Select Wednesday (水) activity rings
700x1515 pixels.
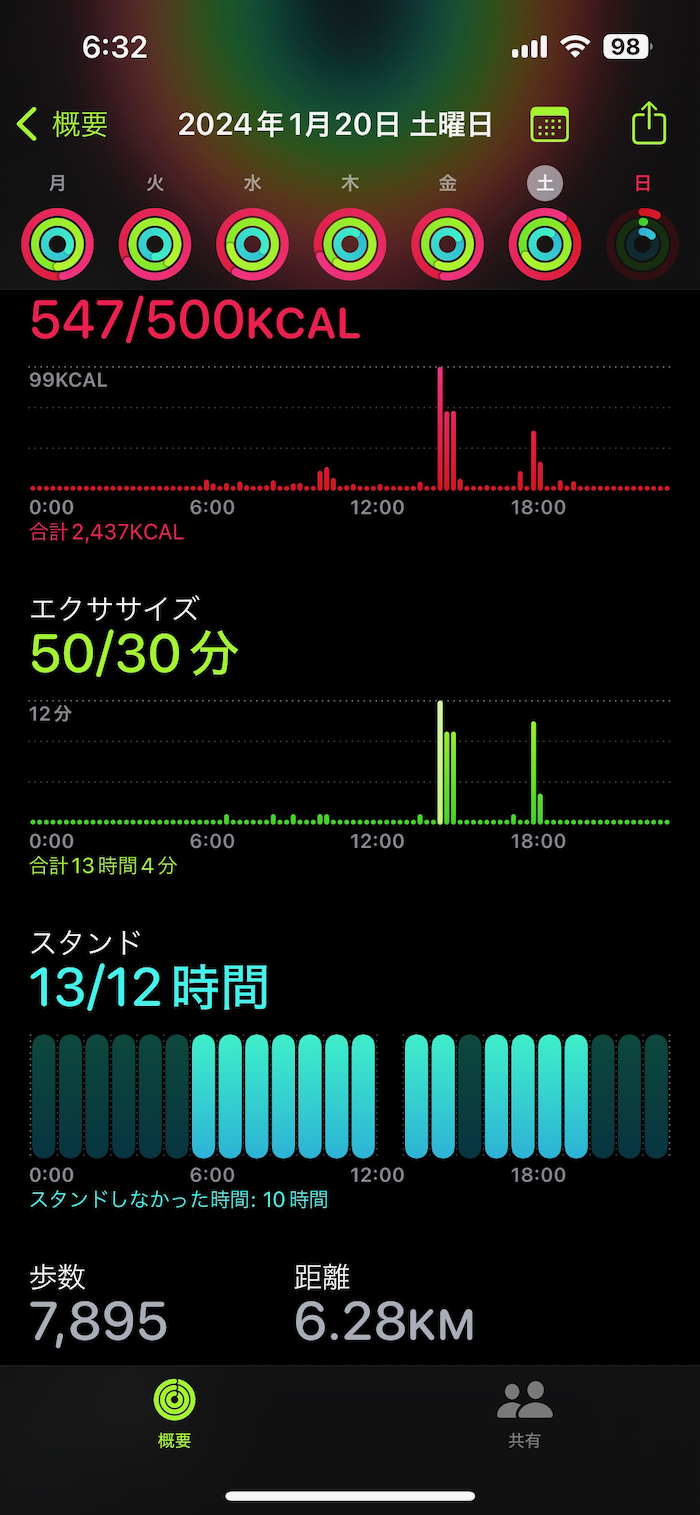click(252, 243)
